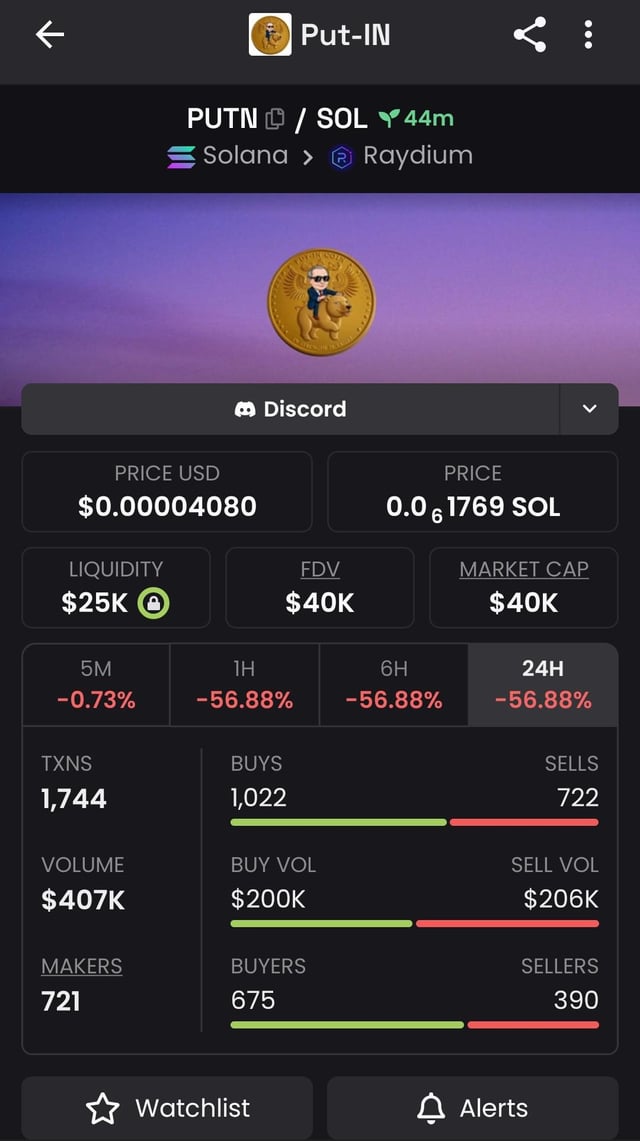Viewport: 640px width, 1141px height.
Task: Add PUTN to Watchlist
Action: (x=167, y=1108)
